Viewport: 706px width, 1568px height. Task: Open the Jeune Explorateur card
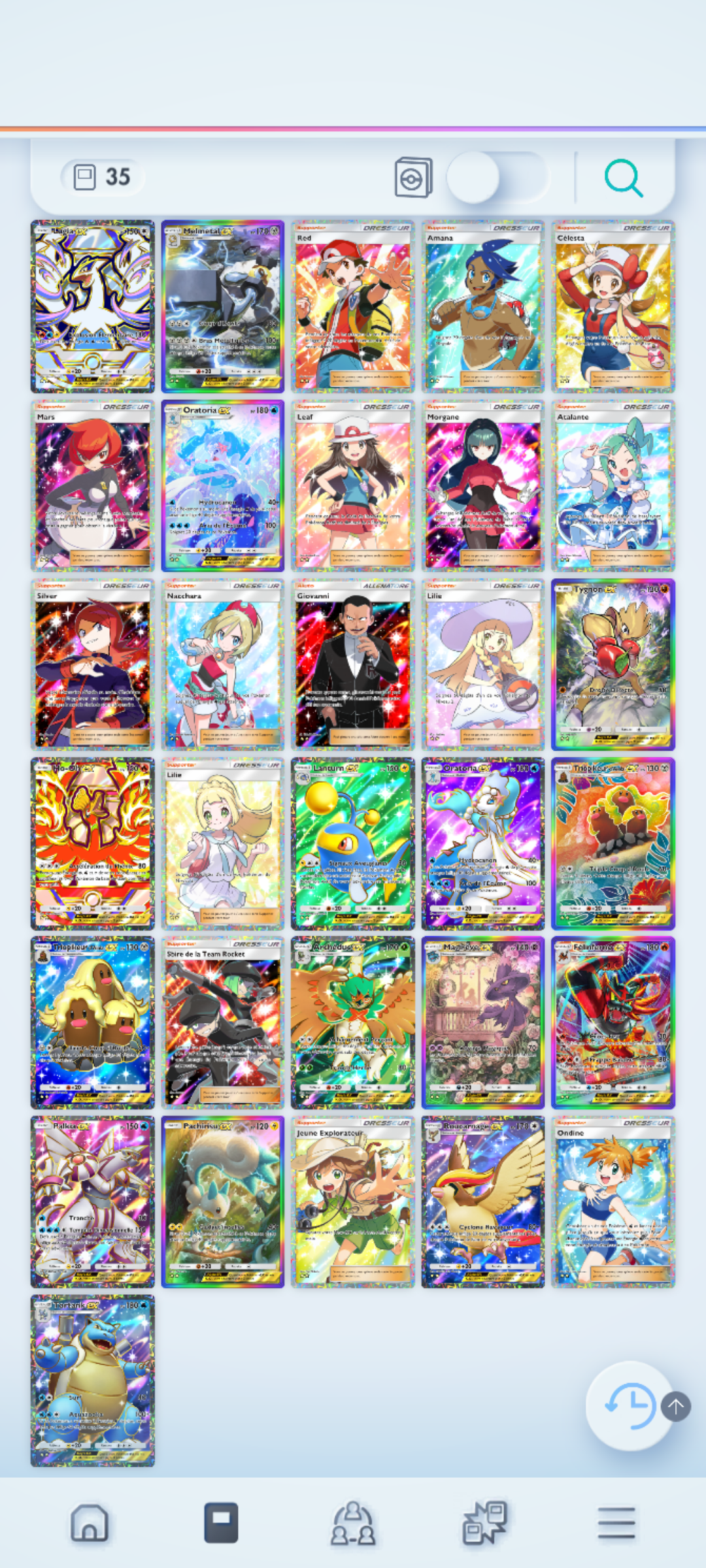pos(353,1201)
